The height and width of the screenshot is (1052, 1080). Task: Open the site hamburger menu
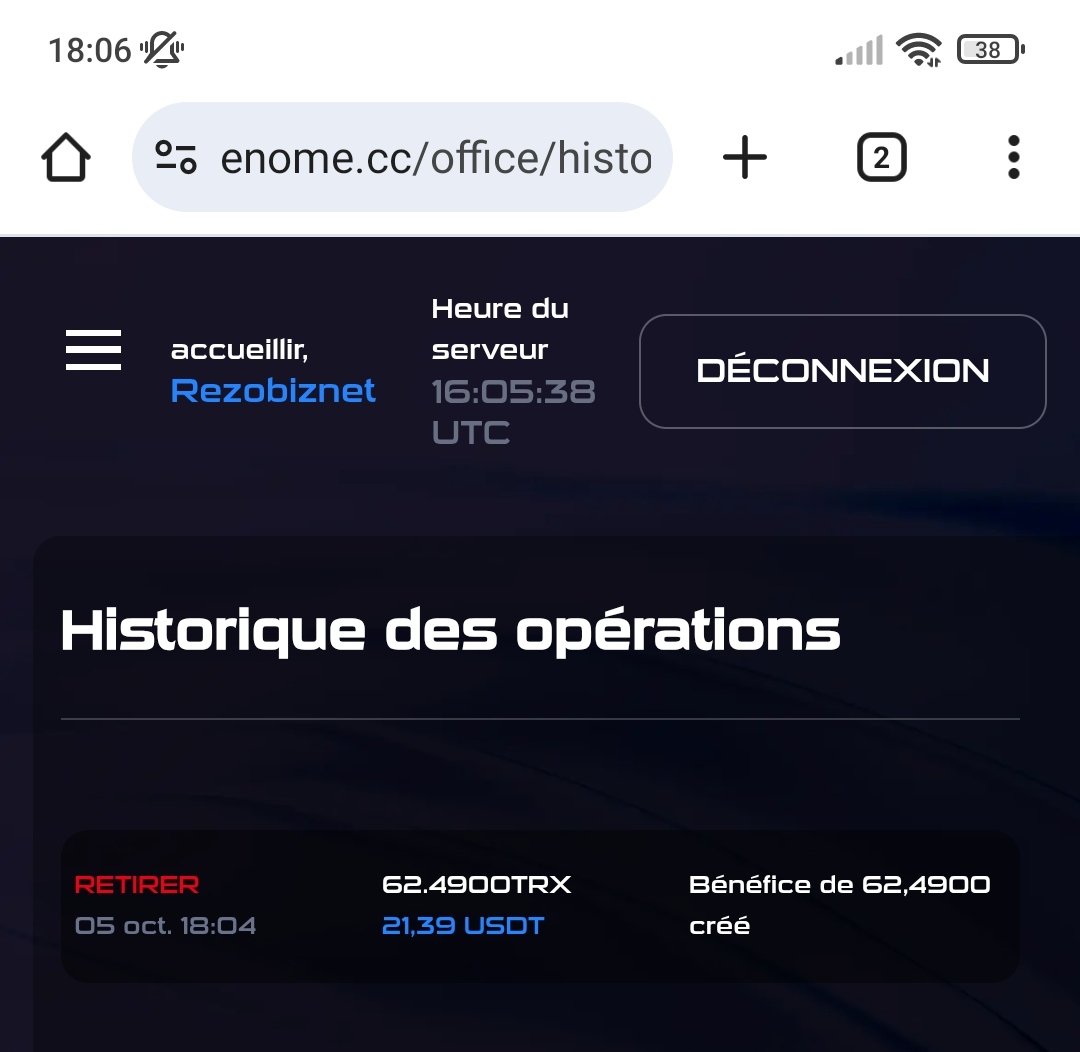click(93, 350)
